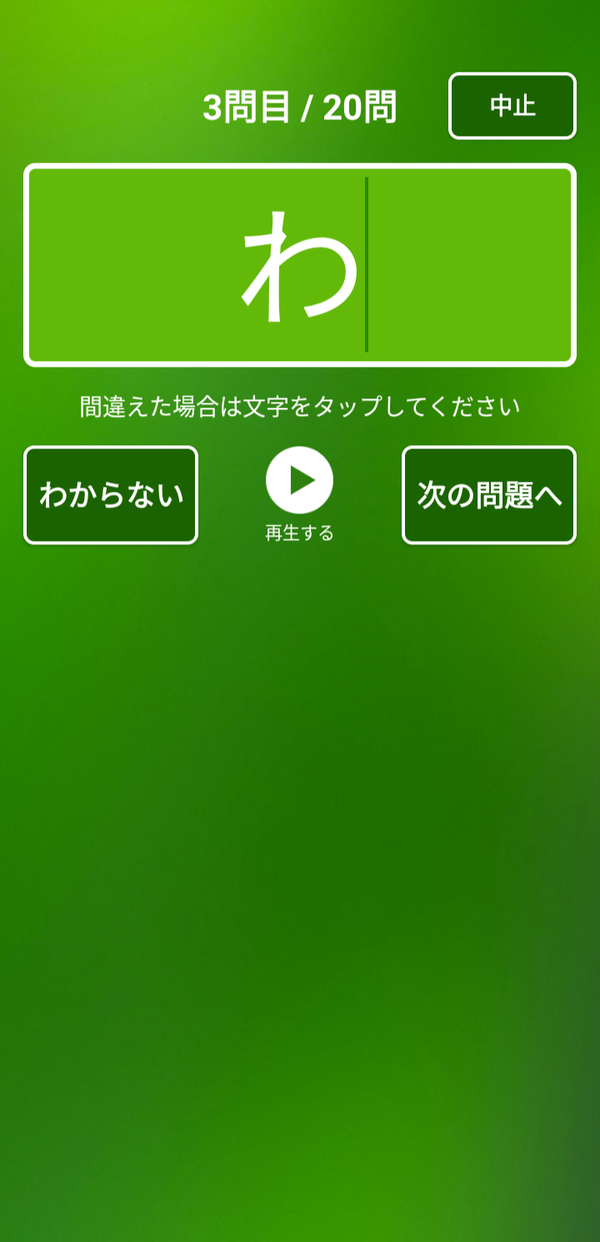Tap the 中止 button to stop the quiz
This screenshot has height=1242, width=600.
tap(512, 106)
